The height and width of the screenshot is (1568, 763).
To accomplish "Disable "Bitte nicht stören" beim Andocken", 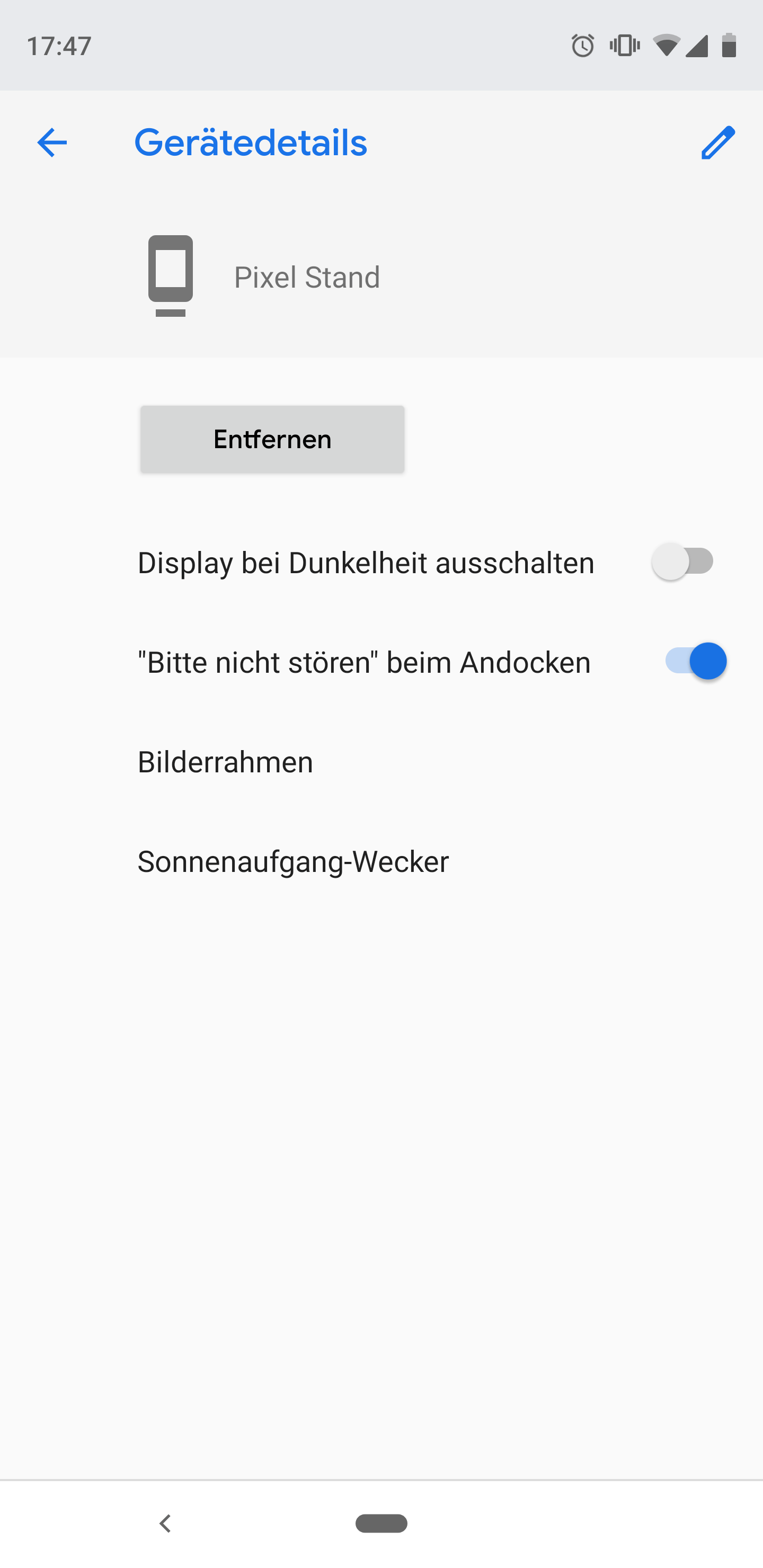I will pyautogui.click(x=695, y=661).
